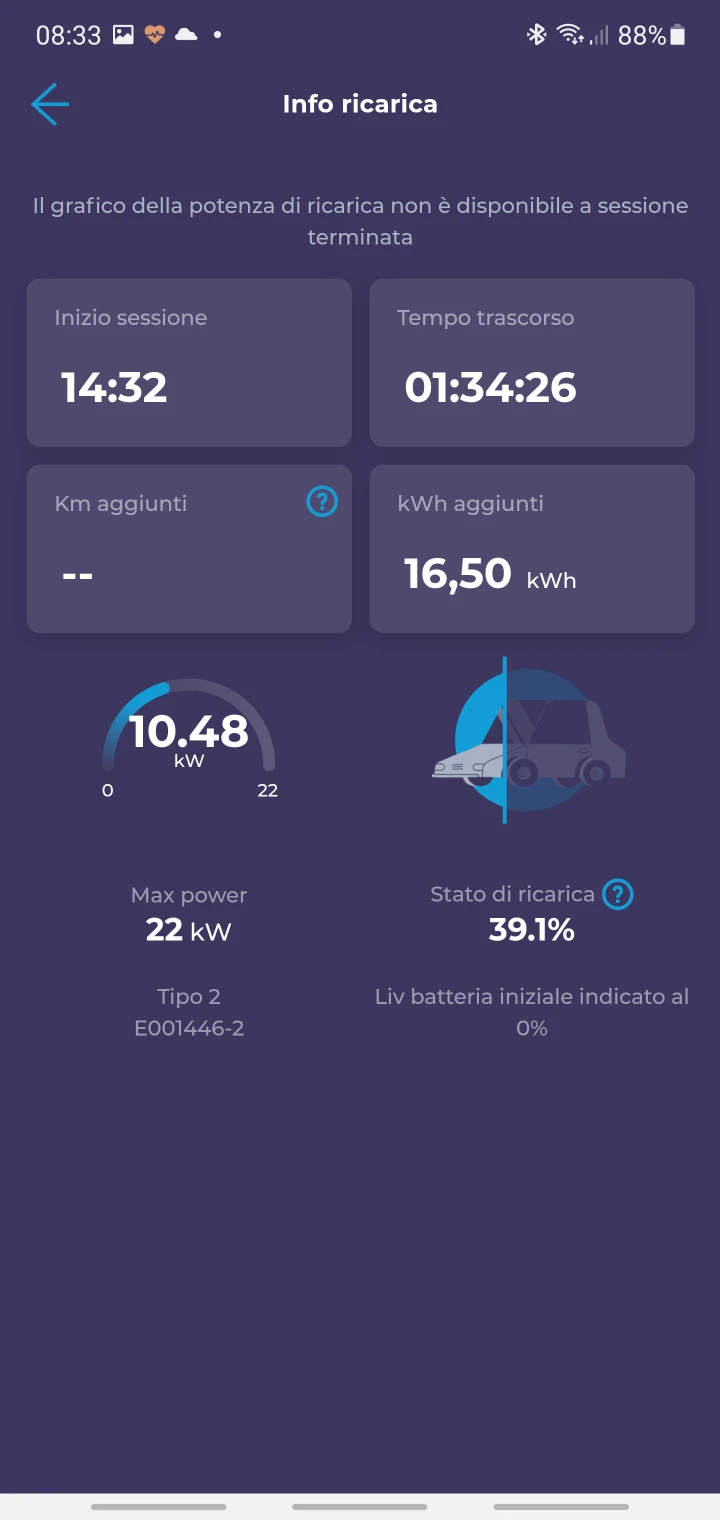Go back using the arrow icon
Image resolution: width=720 pixels, height=1520 pixels.
tap(49, 104)
